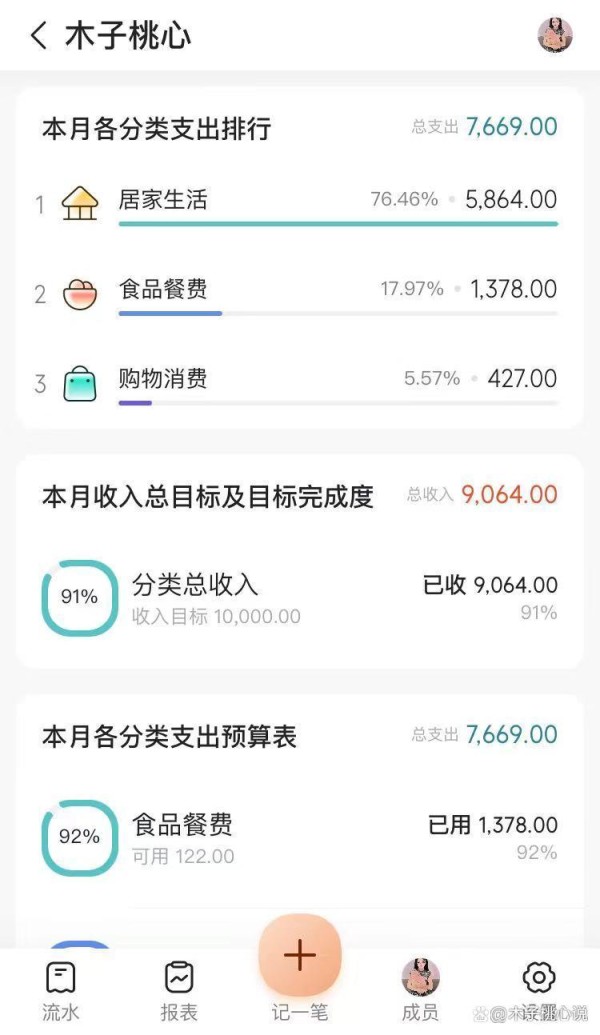The image size is (600, 1035).
Task: Switch to the 报表 tab
Action: tap(179, 990)
